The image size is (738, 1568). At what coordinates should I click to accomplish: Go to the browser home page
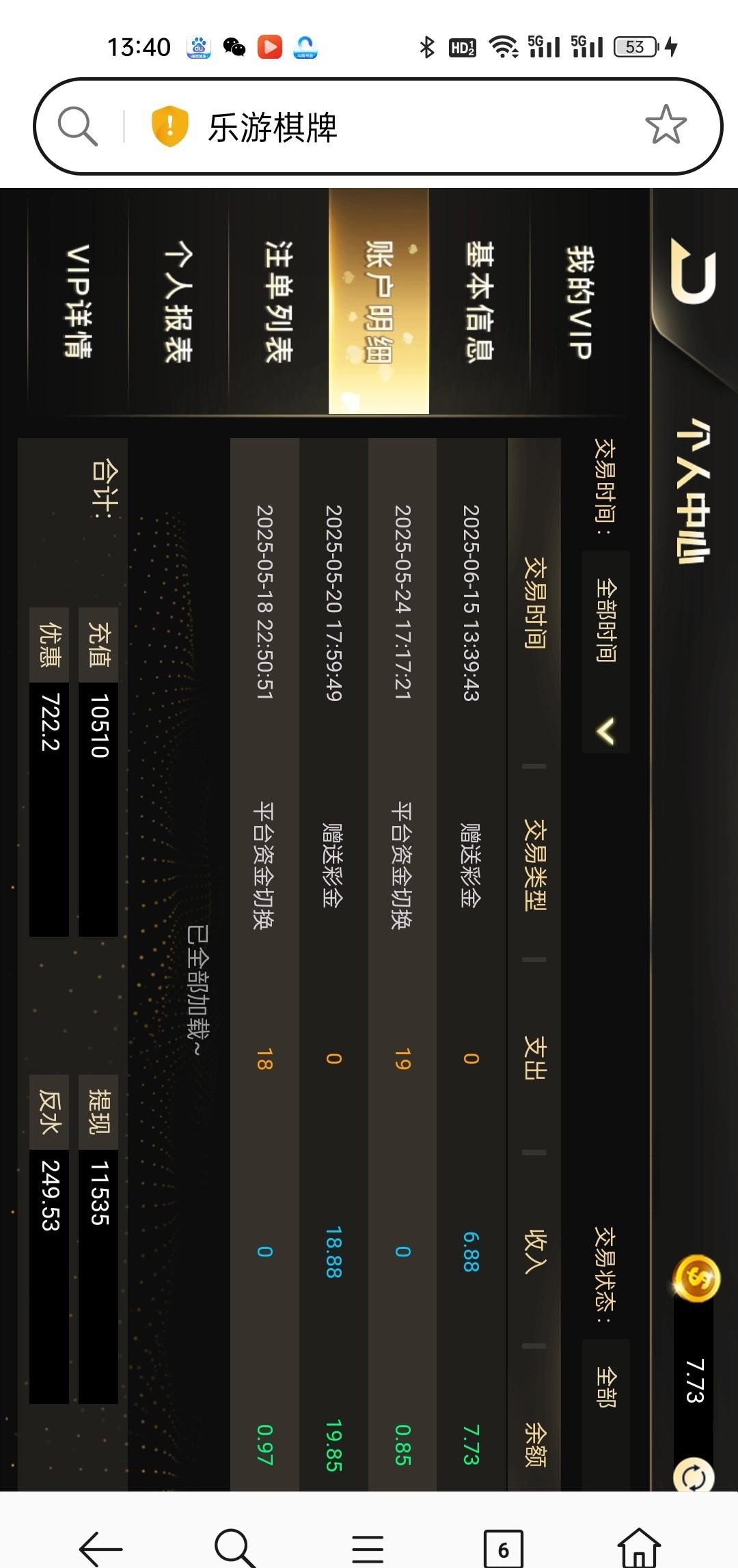638,1547
